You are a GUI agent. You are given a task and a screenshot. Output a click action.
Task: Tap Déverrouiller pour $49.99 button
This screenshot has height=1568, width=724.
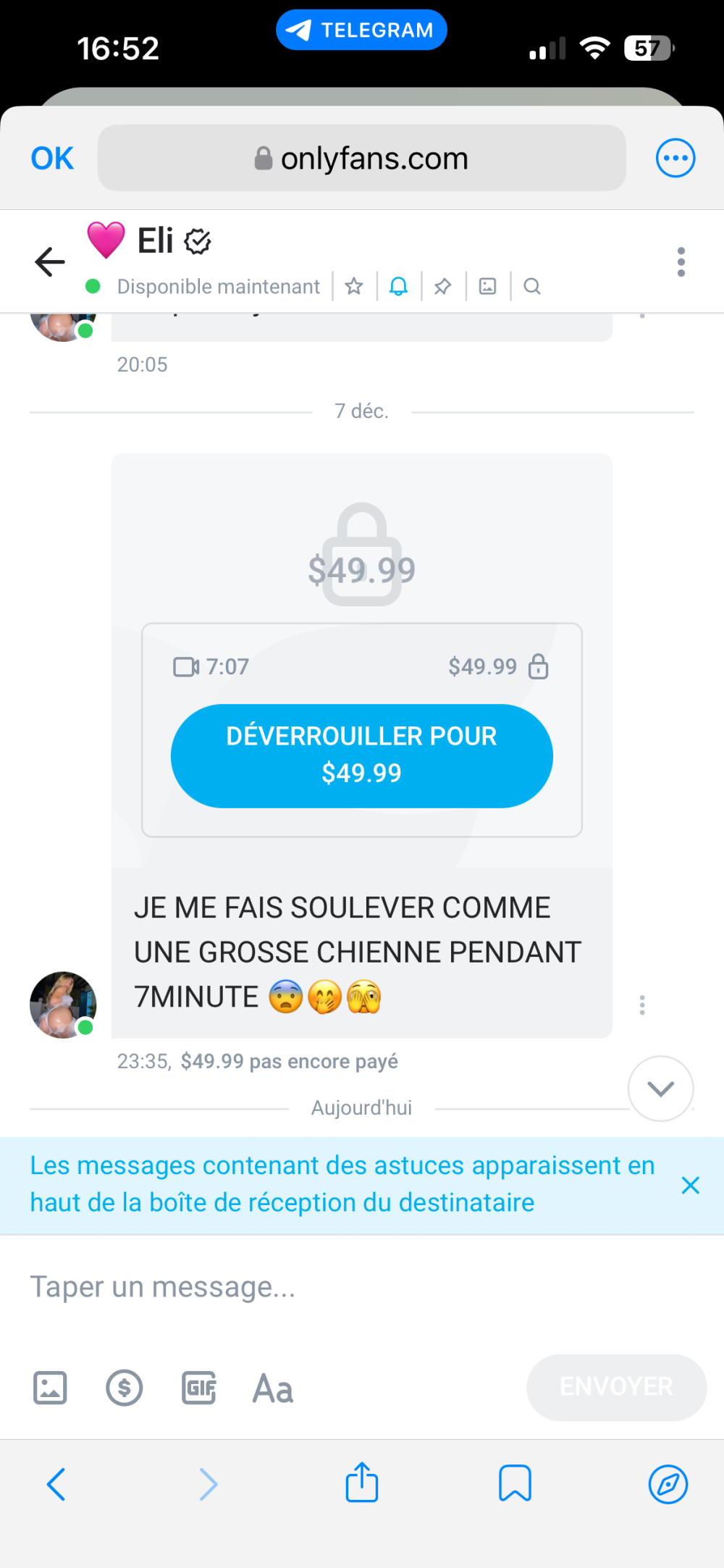361,755
